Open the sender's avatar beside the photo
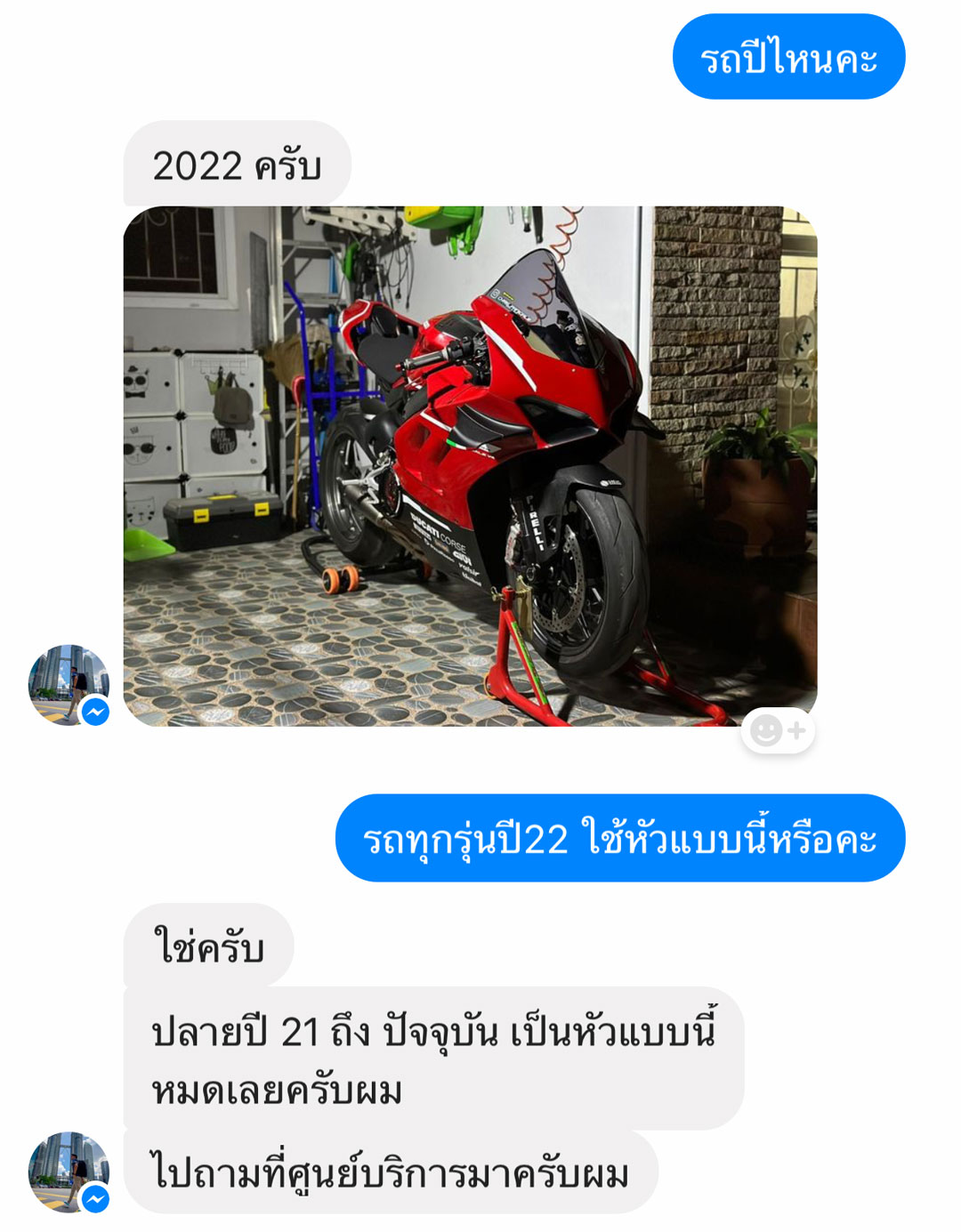Image resolution: width=961 pixels, height=1232 pixels. [69, 685]
